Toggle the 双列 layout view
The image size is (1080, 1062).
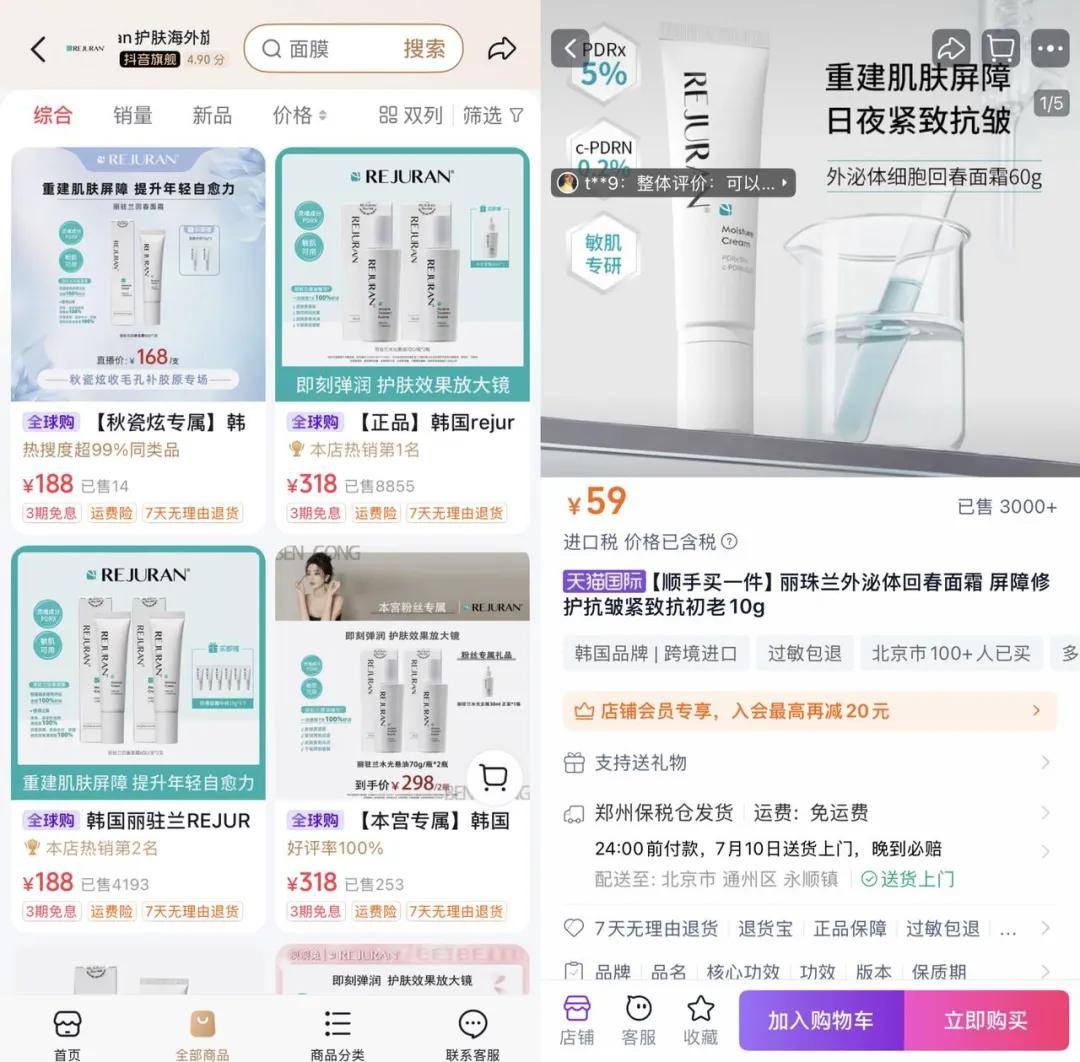coord(410,115)
